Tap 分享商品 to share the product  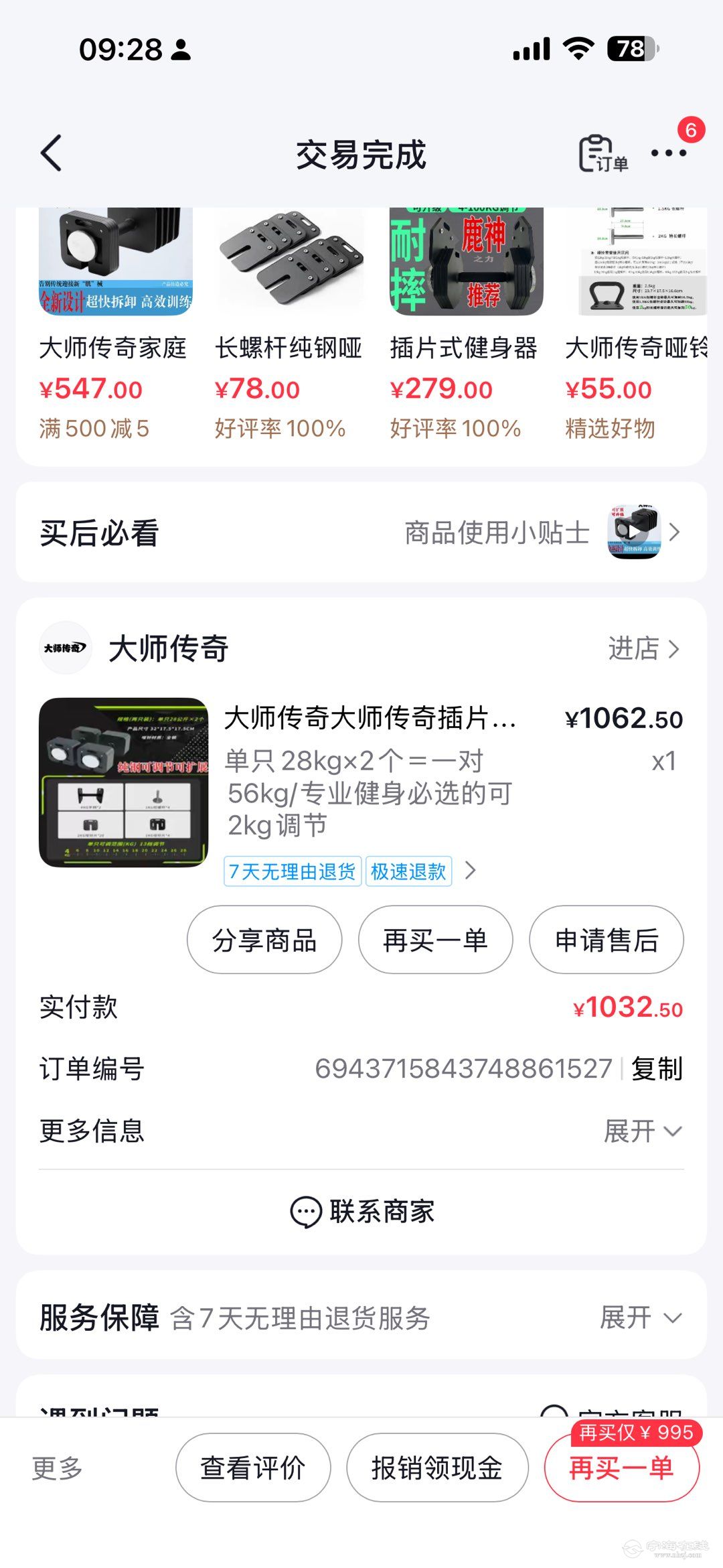coord(264,940)
